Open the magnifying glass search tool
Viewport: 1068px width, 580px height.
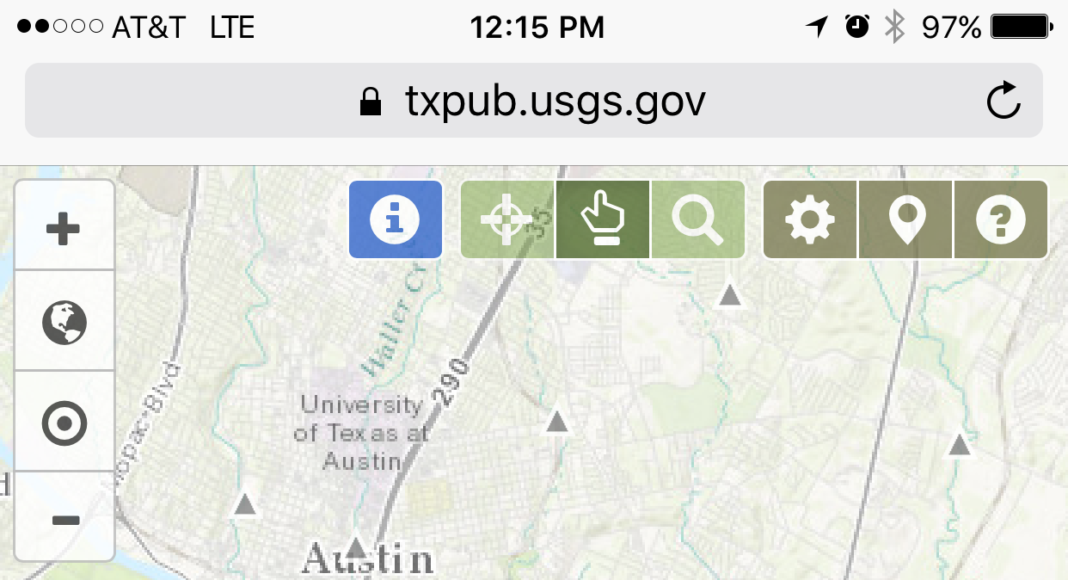[698, 219]
